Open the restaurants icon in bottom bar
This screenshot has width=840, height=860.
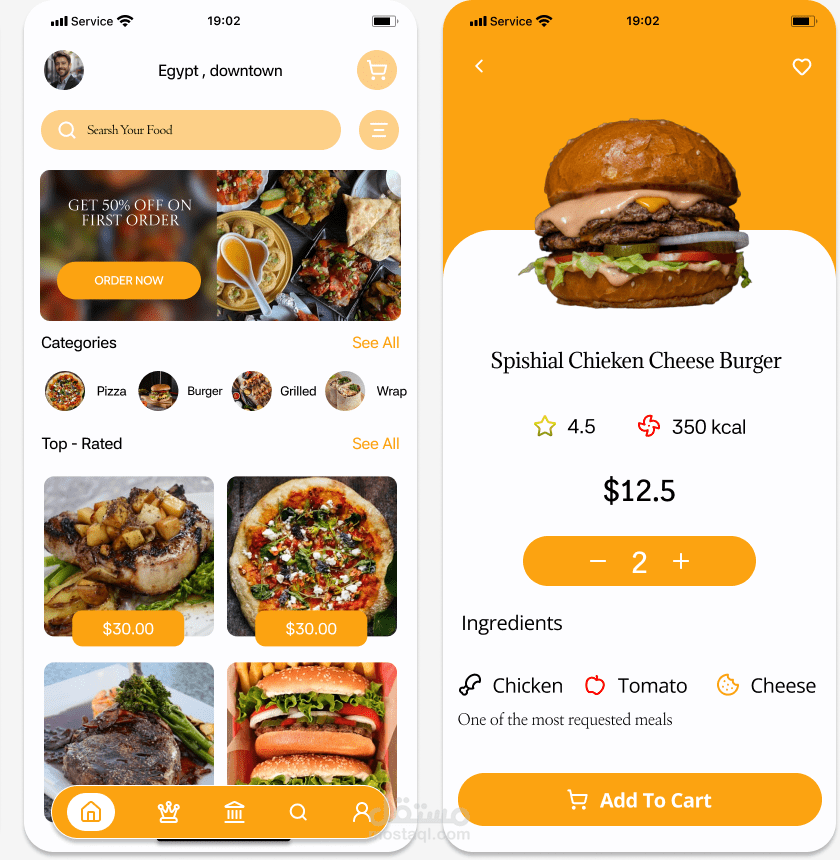[234, 813]
